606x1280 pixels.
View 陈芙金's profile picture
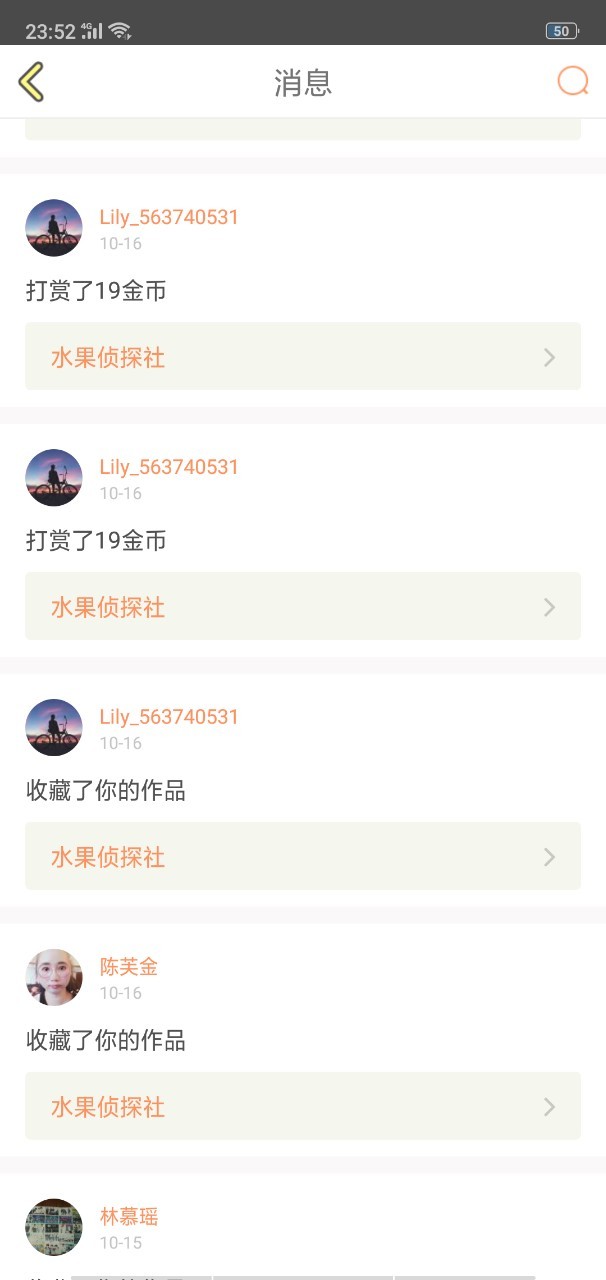54,977
